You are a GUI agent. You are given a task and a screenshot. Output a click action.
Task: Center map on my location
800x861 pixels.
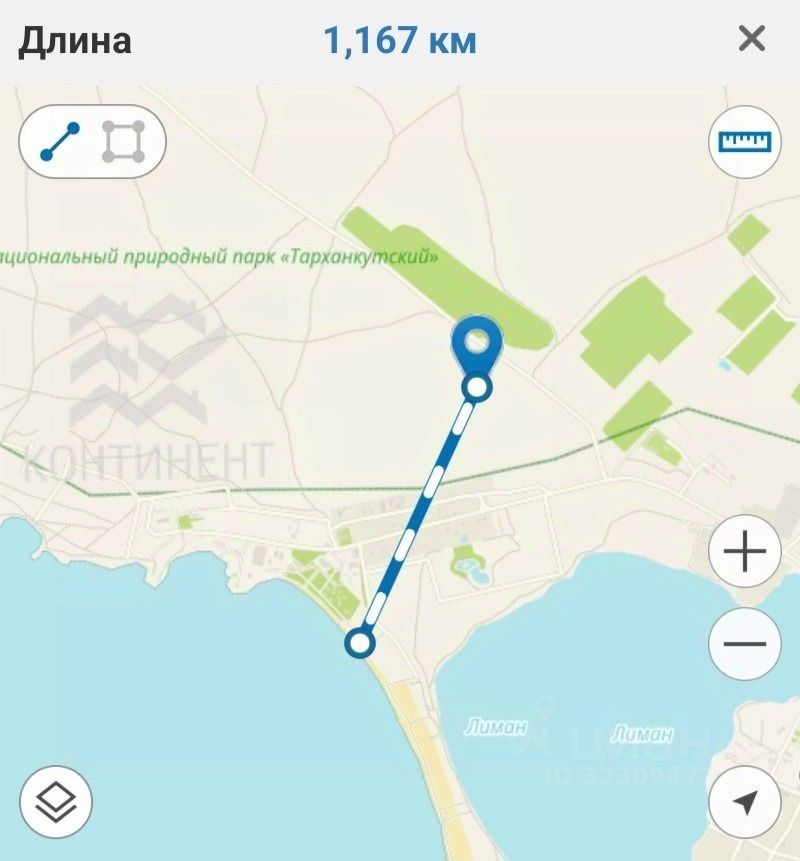tap(744, 801)
